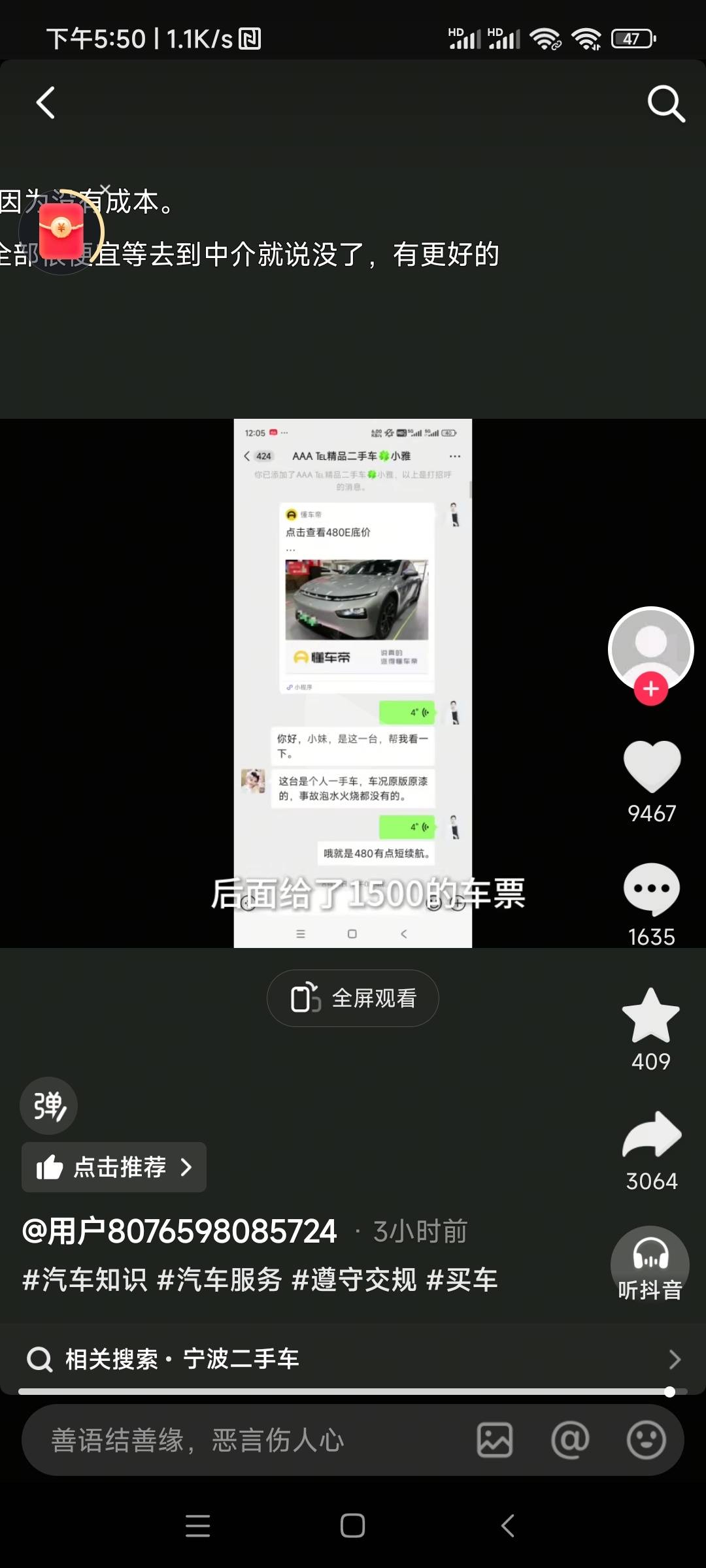The width and height of the screenshot is (706, 1568).
Task: Open profile of @用户8076598085724
Action: pos(180,1232)
